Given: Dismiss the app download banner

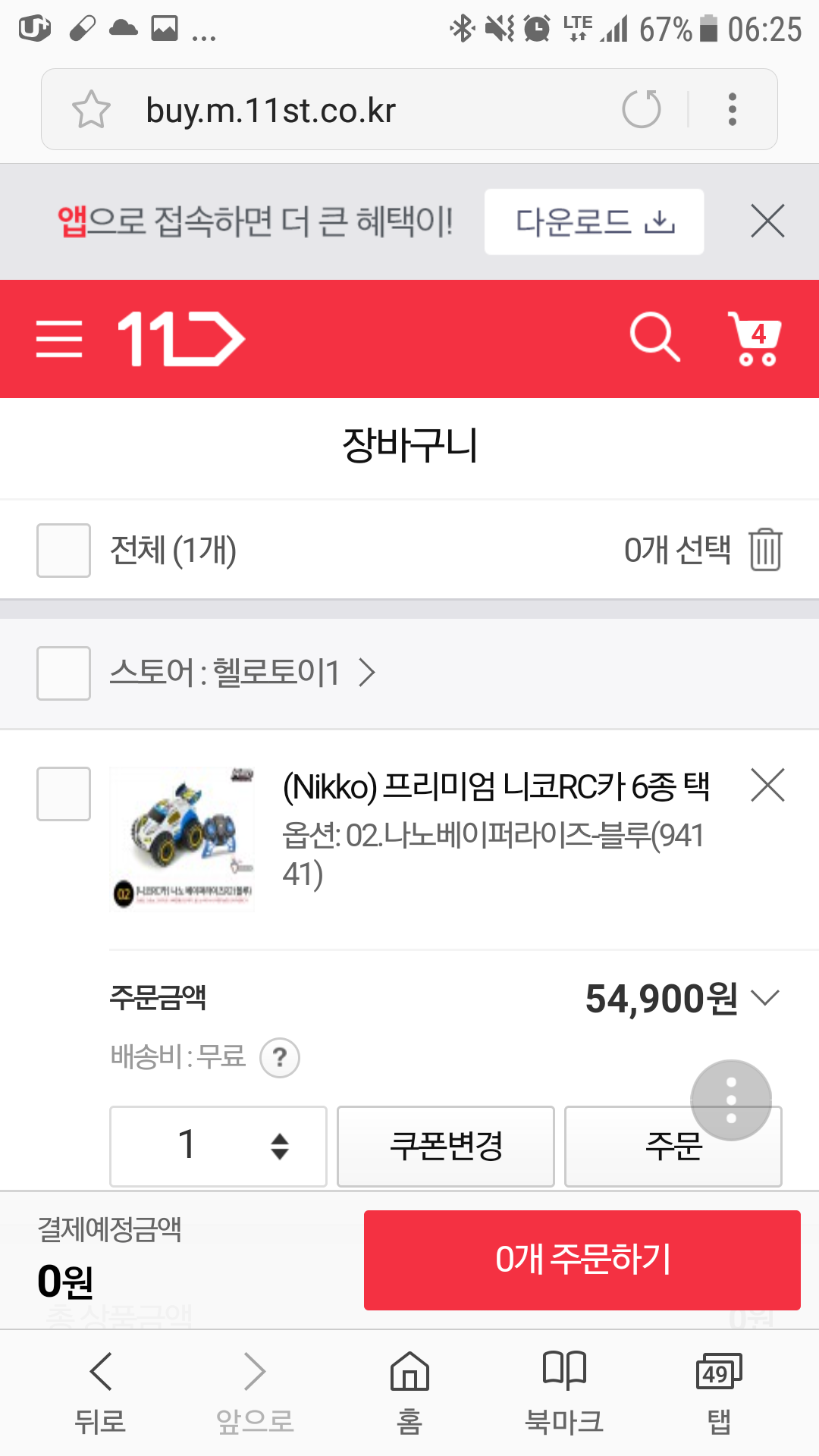Looking at the screenshot, I should click(x=767, y=221).
